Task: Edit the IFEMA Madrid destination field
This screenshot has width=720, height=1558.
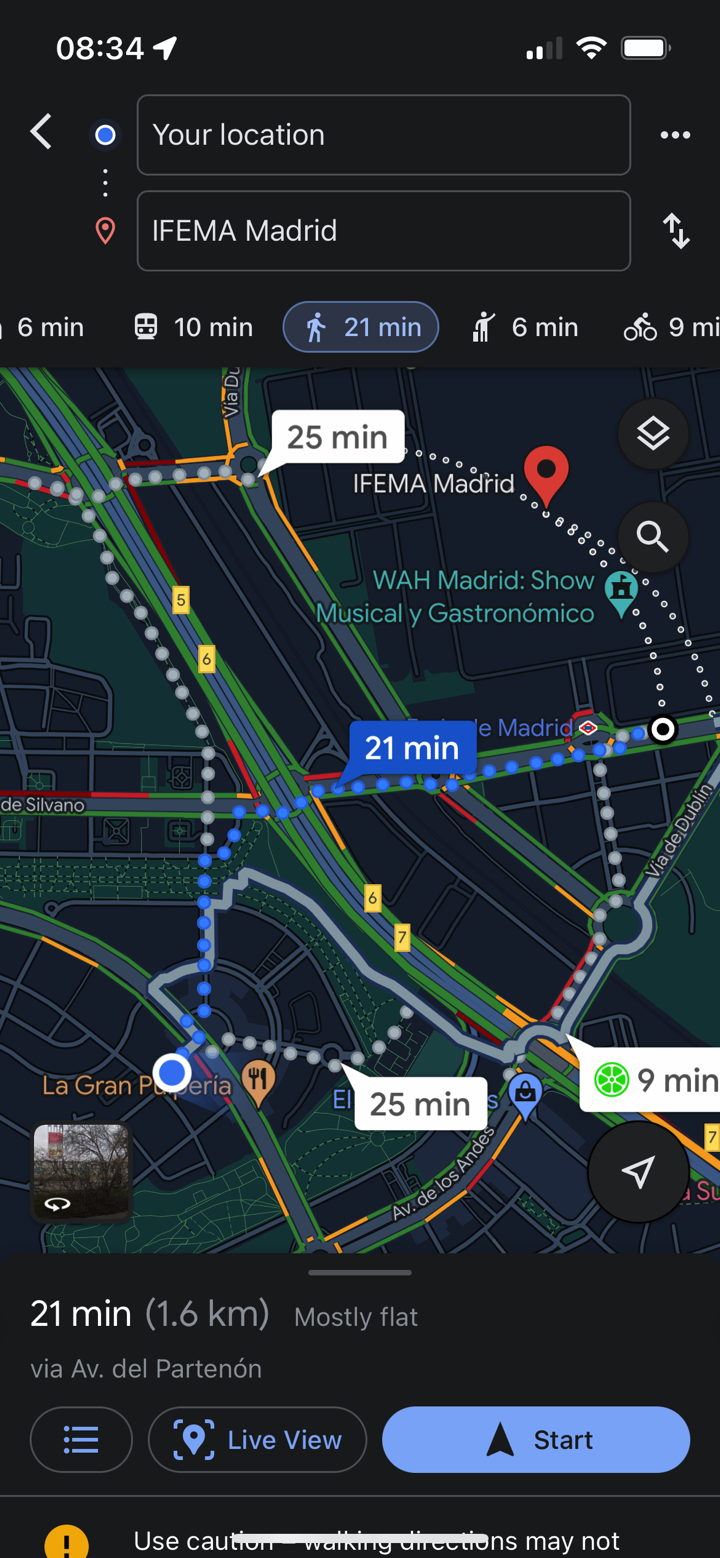Action: (383, 231)
